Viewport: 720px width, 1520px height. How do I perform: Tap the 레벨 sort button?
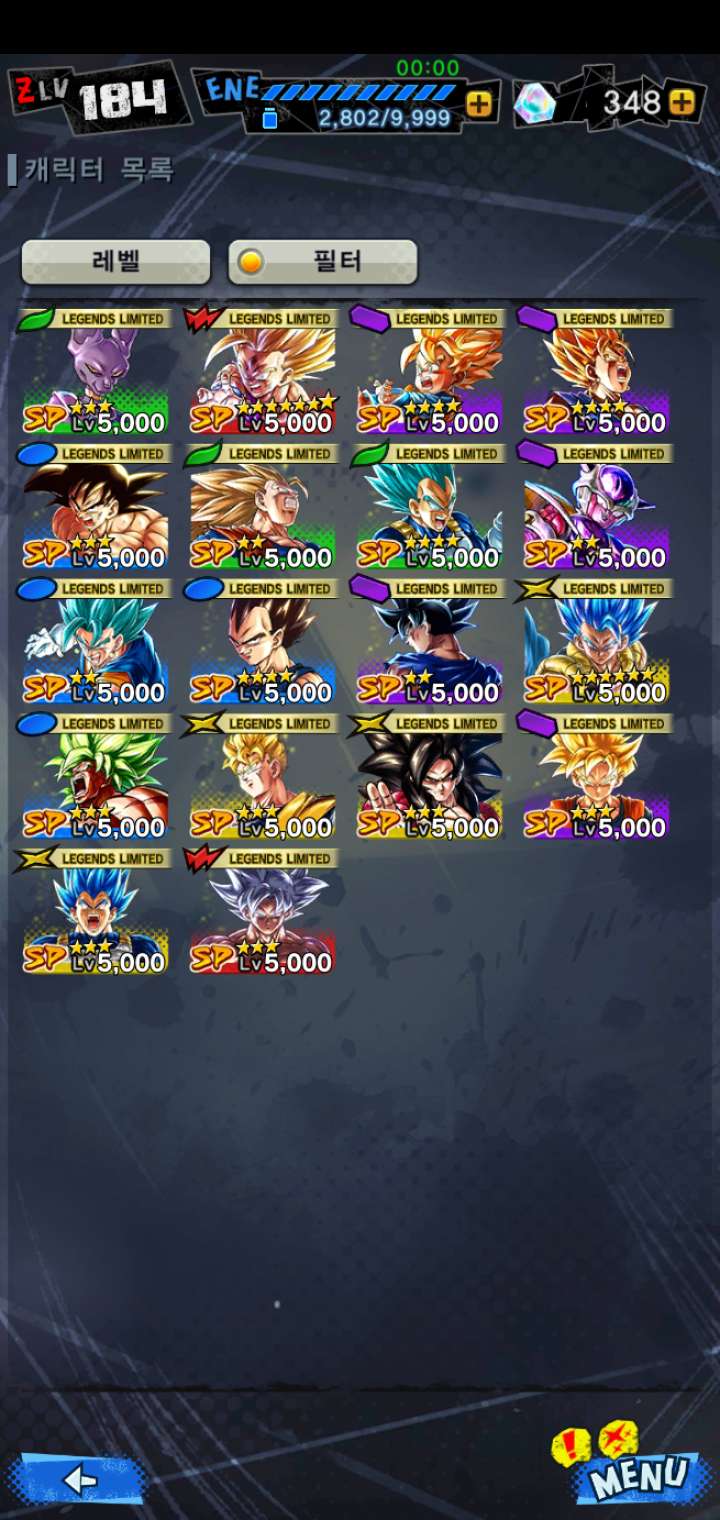pos(116,262)
